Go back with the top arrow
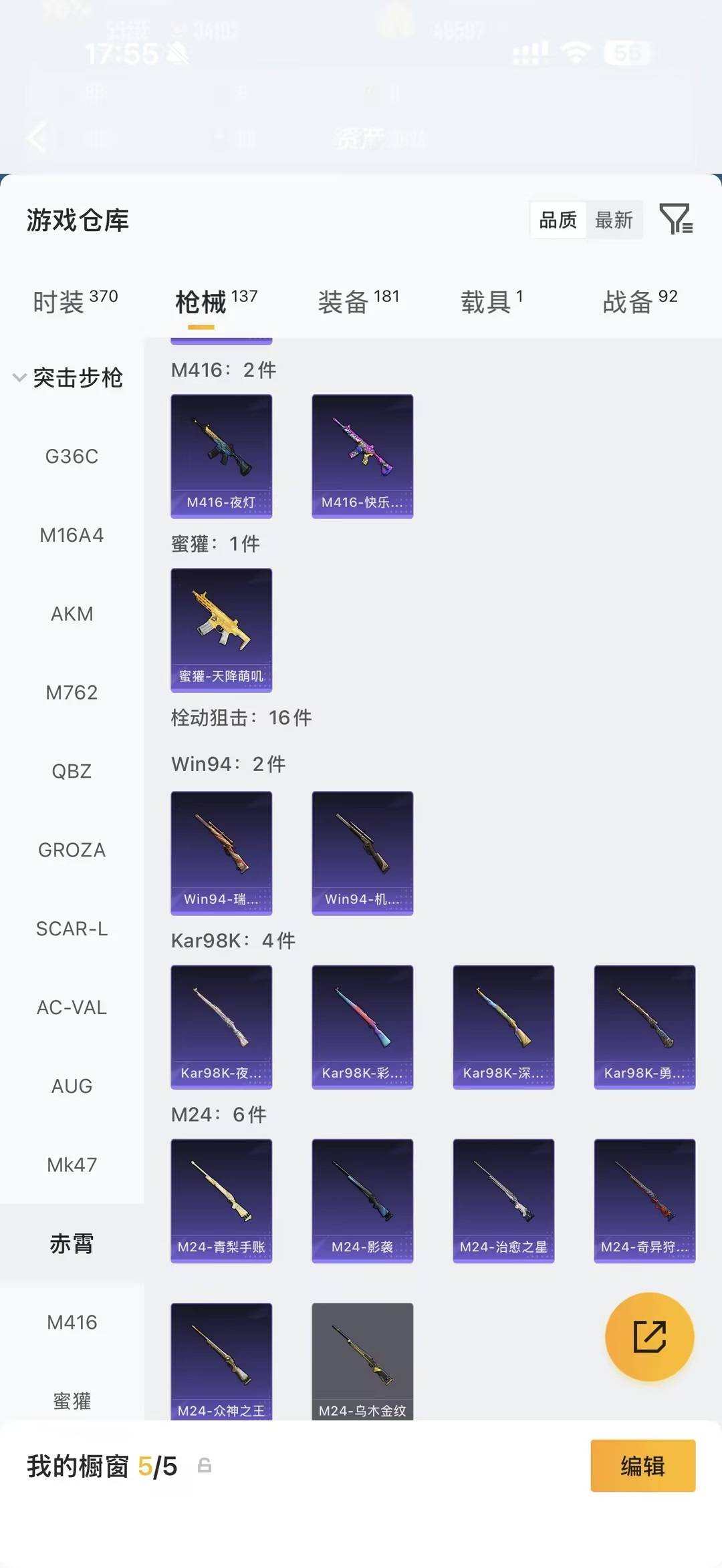Viewport: 722px width, 1568px height. coord(37,138)
